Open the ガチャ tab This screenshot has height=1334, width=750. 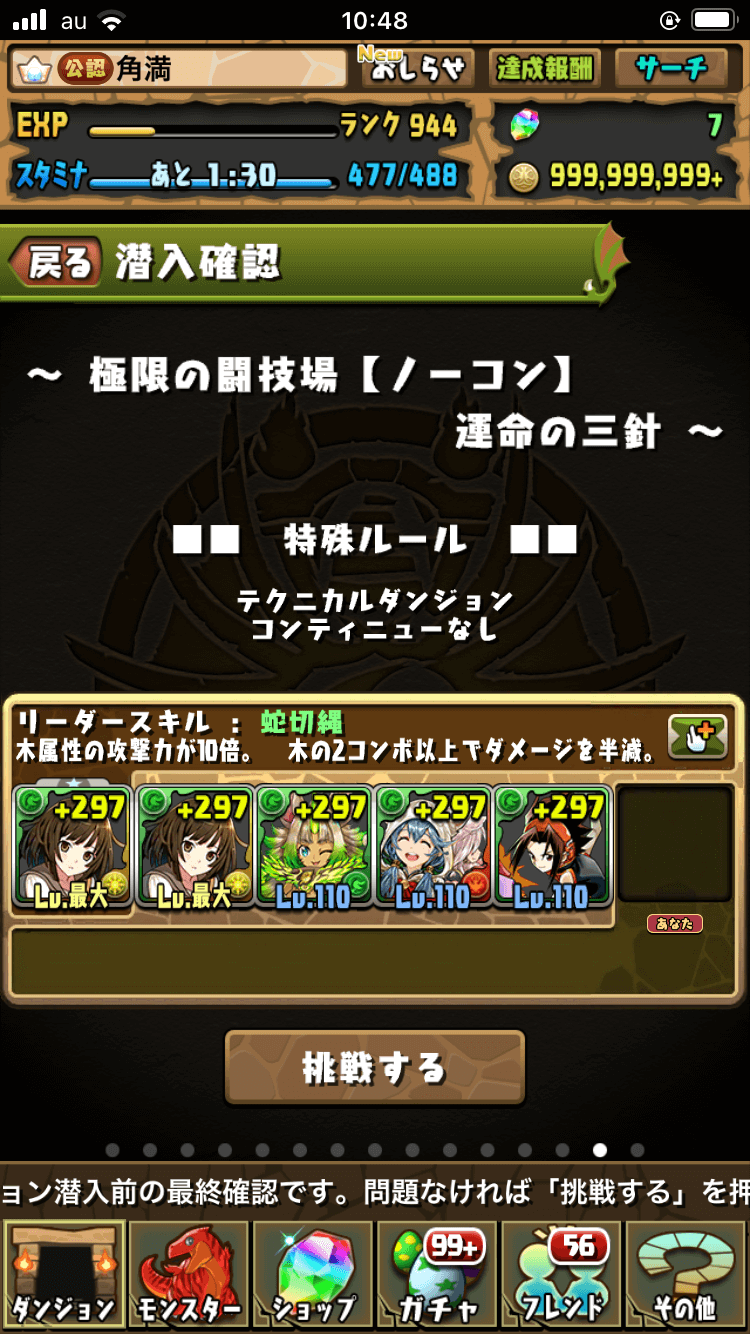[436, 1274]
